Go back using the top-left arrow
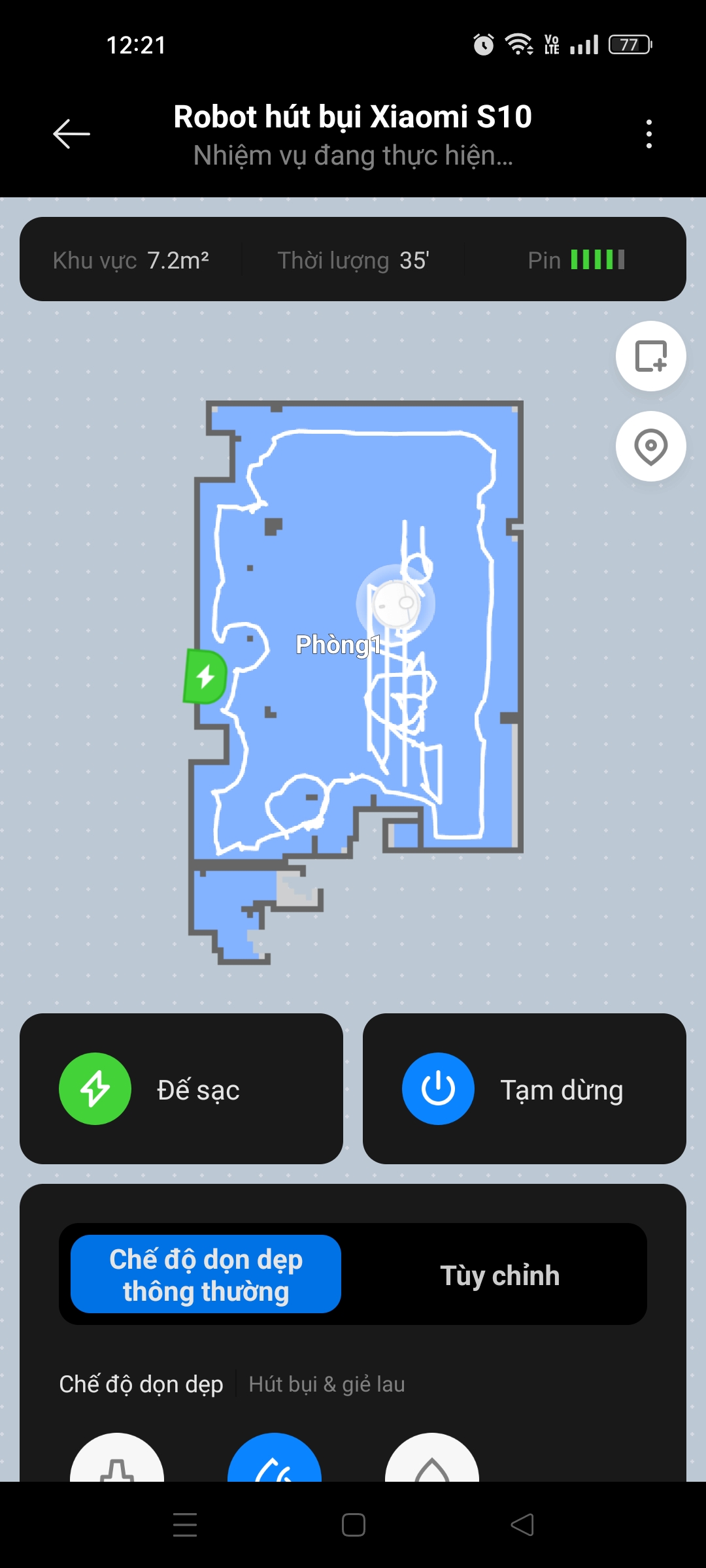706x1568 pixels. pyautogui.click(x=71, y=134)
